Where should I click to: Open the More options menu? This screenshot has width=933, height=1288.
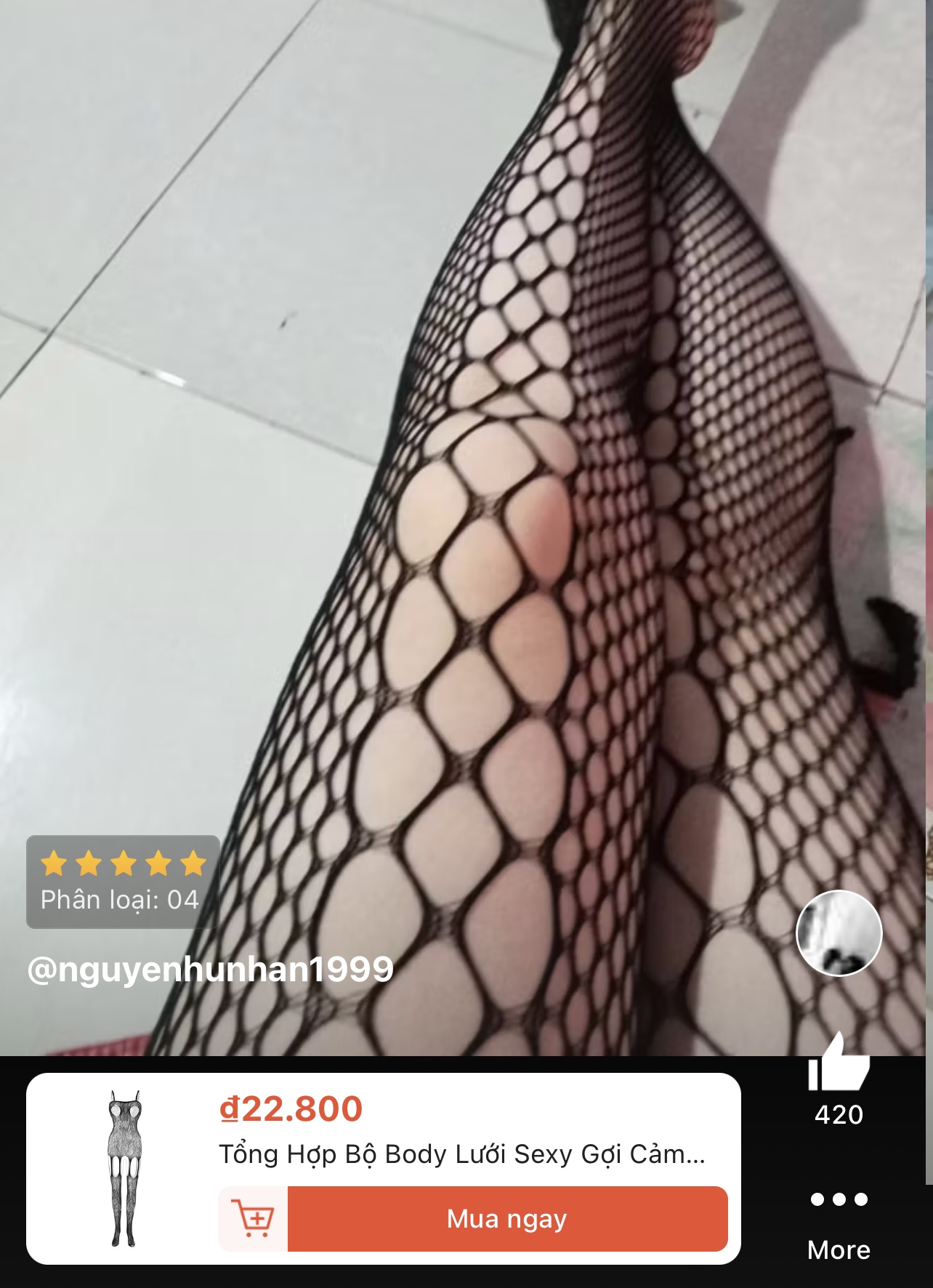(x=839, y=1200)
